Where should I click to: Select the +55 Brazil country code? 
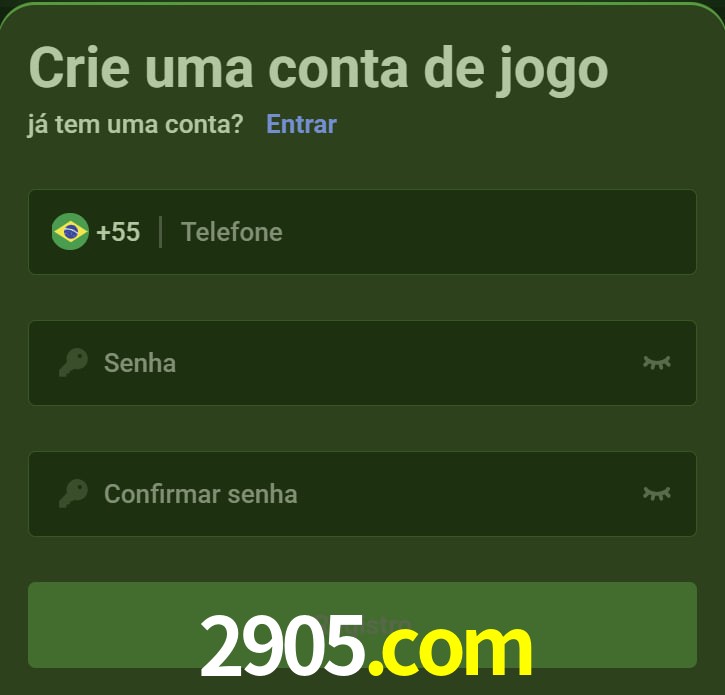[x=97, y=232]
